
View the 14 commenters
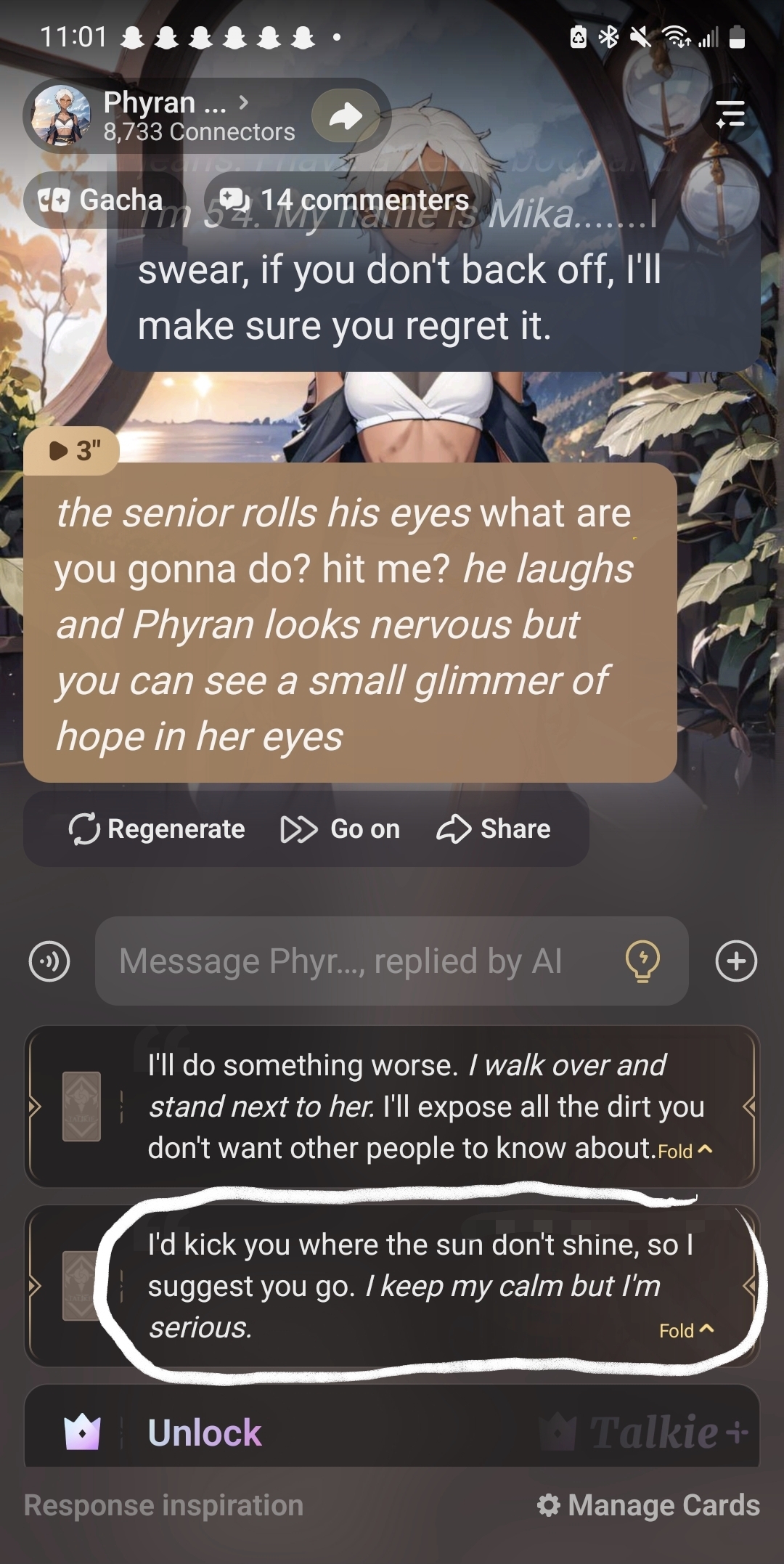point(346,200)
